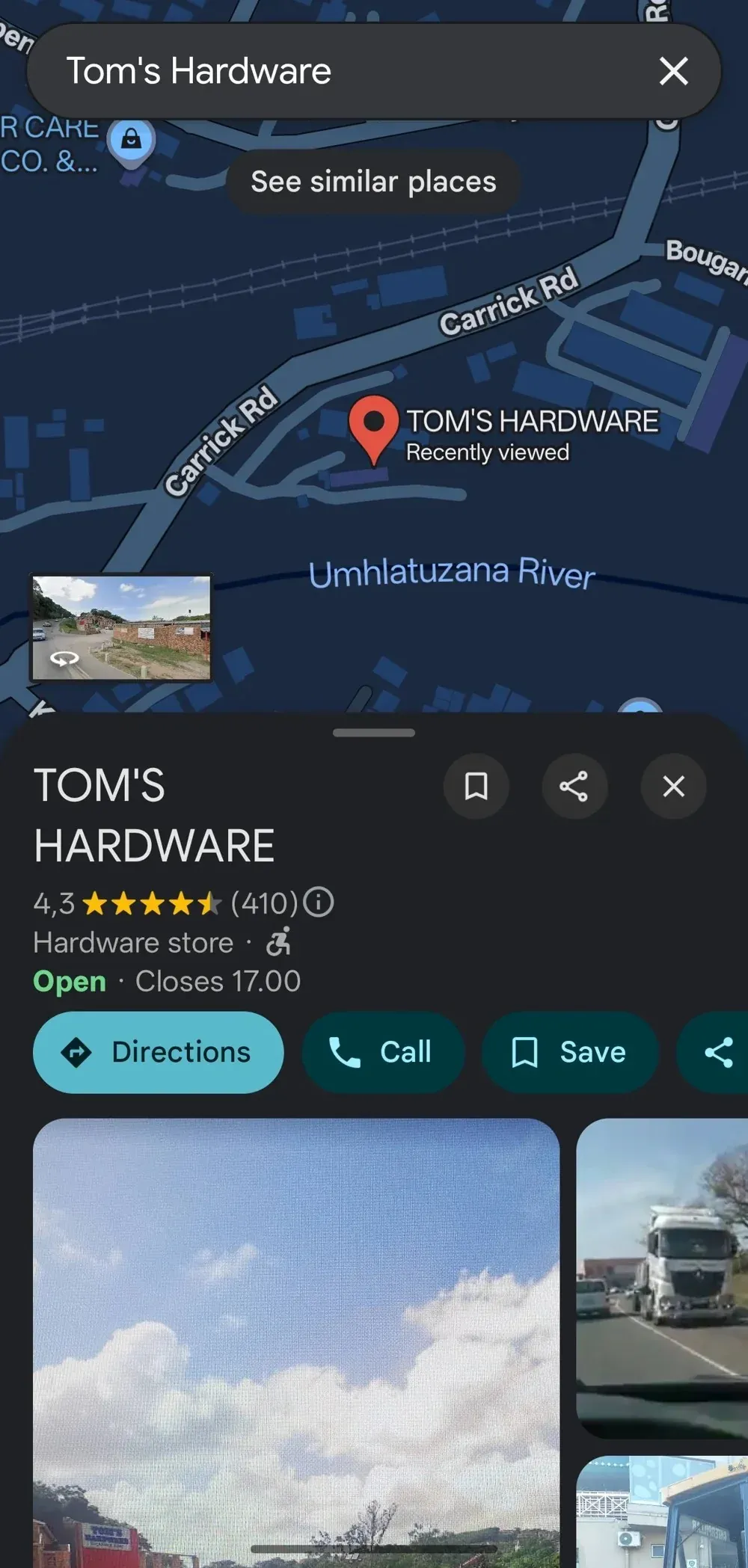Tap See similar places chip
This screenshot has height=1568, width=748.
(373, 182)
